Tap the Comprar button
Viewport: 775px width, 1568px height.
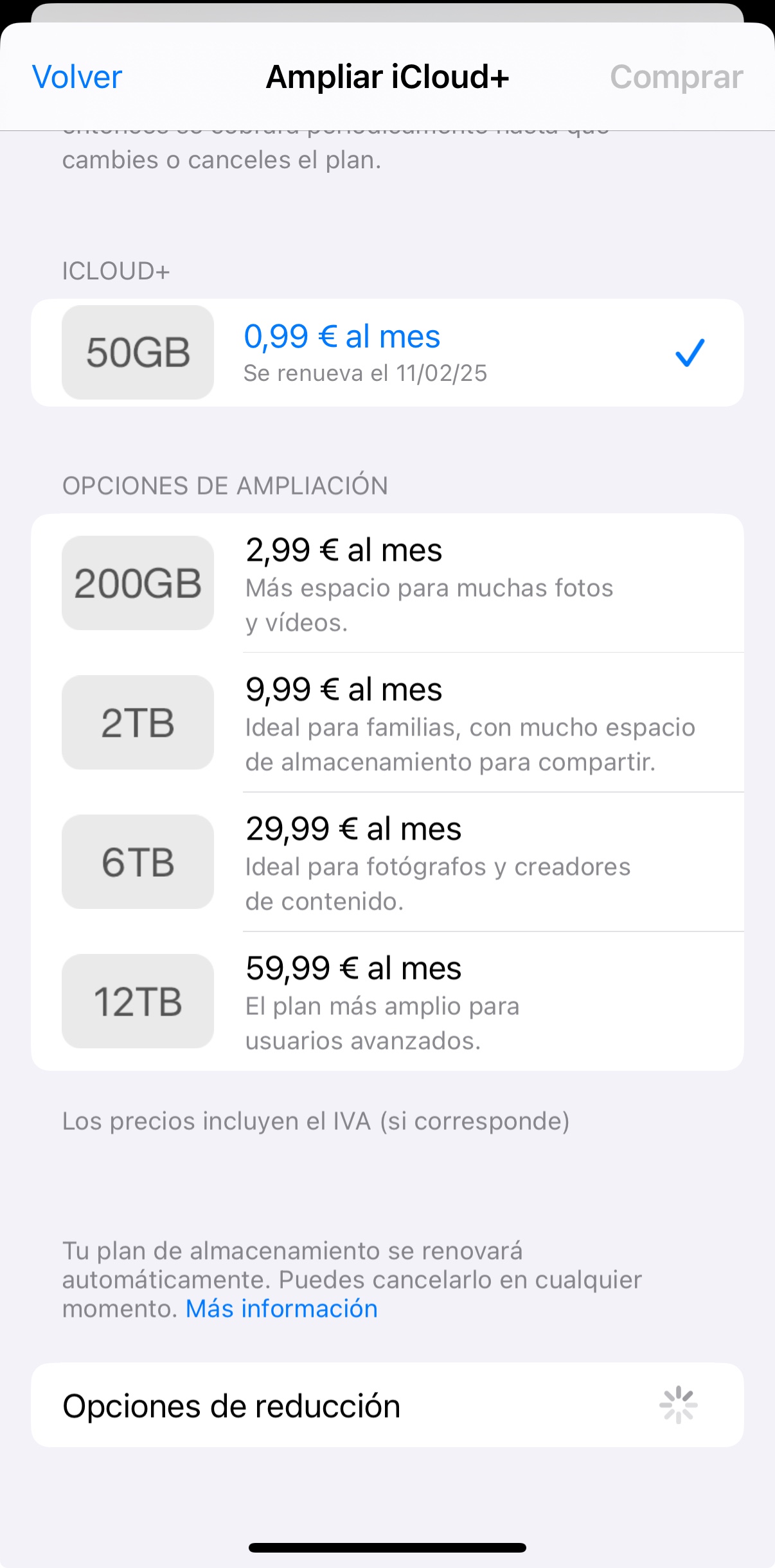tap(676, 77)
